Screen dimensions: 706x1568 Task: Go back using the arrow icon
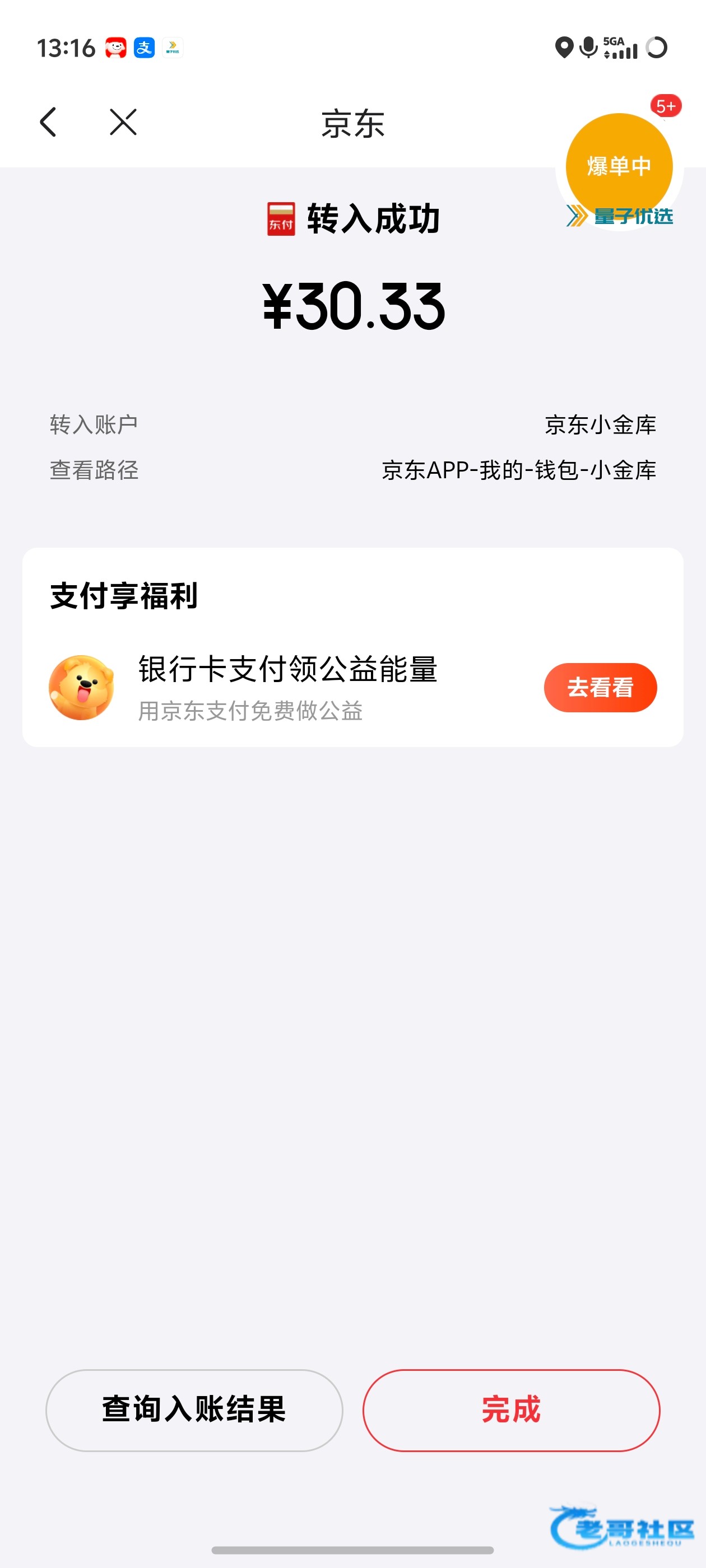(48, 122)
